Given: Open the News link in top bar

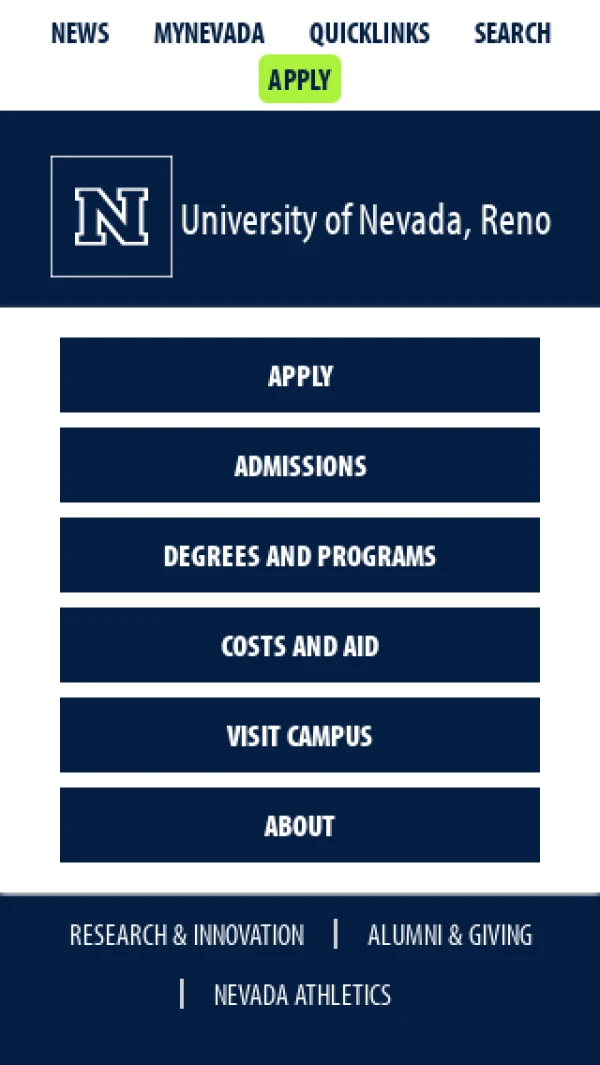Looking at the screenshot, I should coord(80,33).
